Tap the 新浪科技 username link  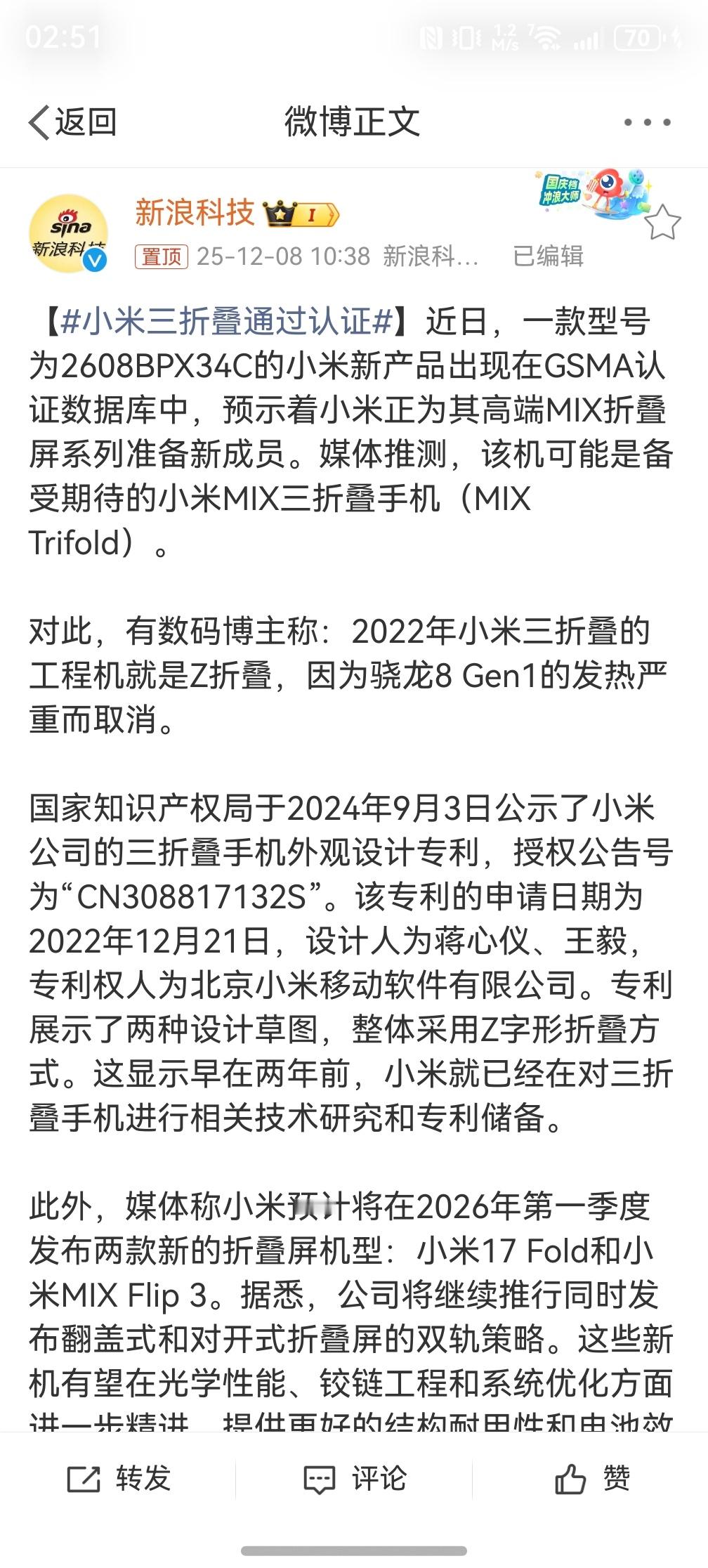click(195, 212)
